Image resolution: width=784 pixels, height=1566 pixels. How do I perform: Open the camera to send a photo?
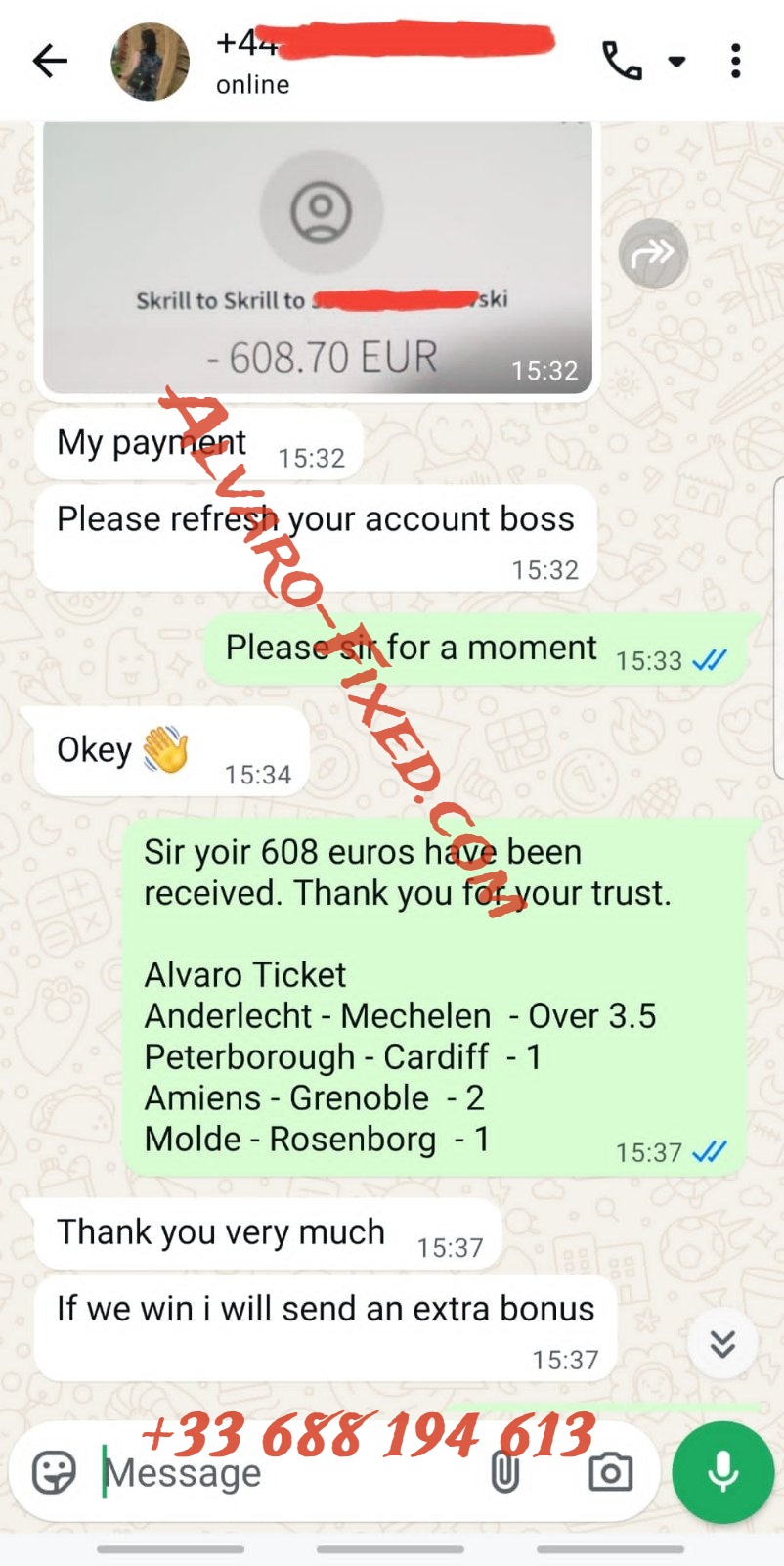(610, 1472)
